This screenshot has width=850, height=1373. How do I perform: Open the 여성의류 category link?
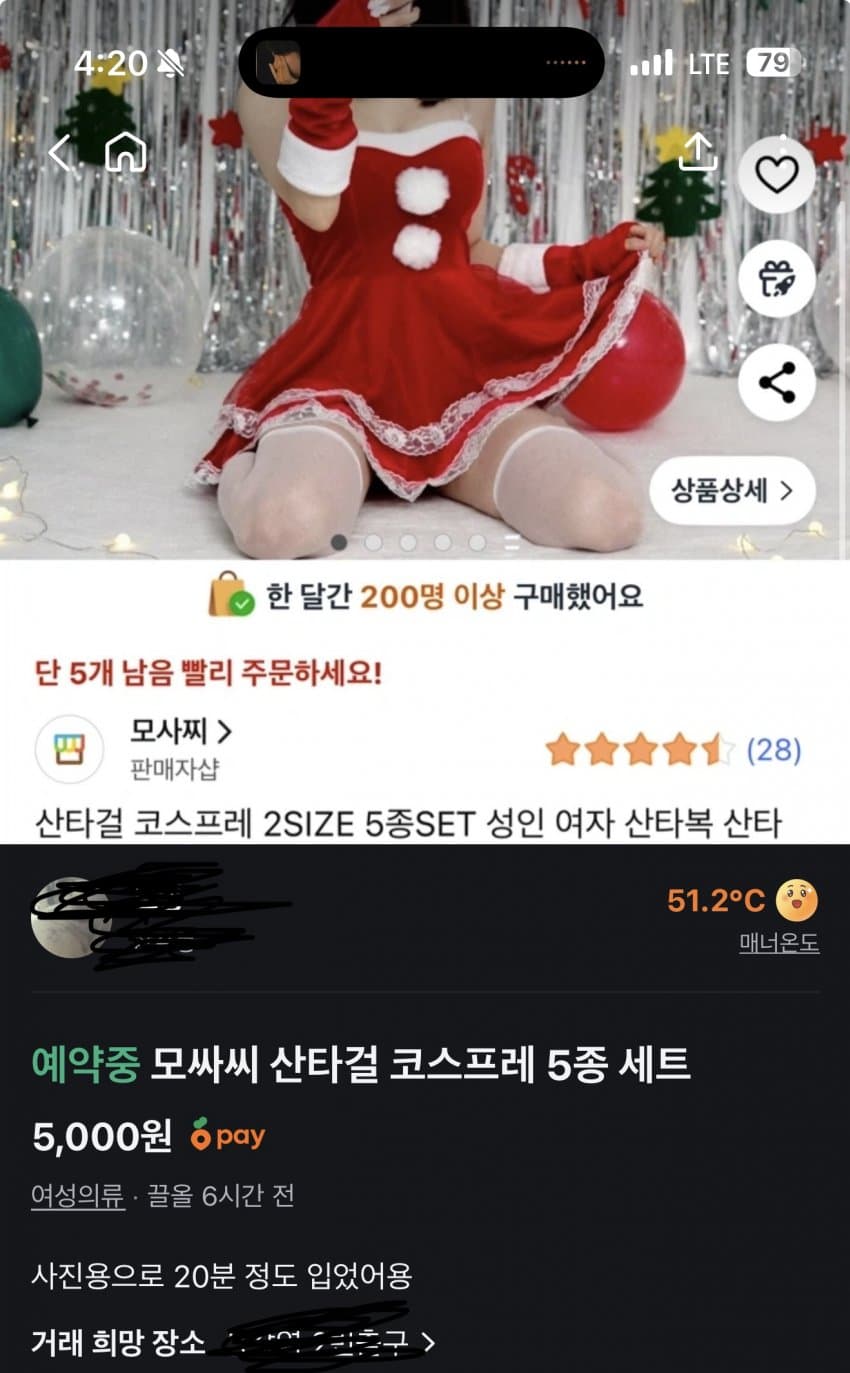[78, 1196]
